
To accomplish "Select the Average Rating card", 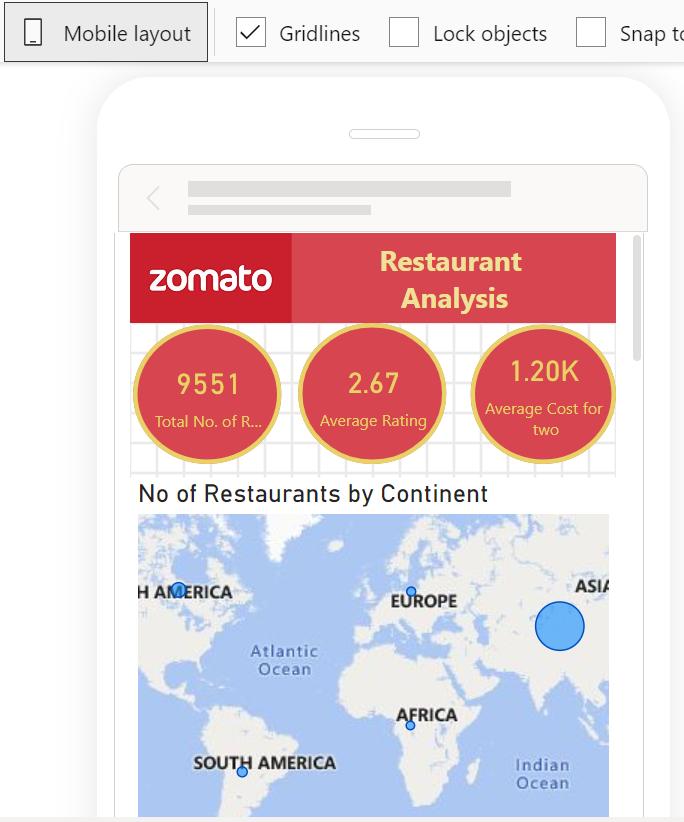I will point(373,397).
